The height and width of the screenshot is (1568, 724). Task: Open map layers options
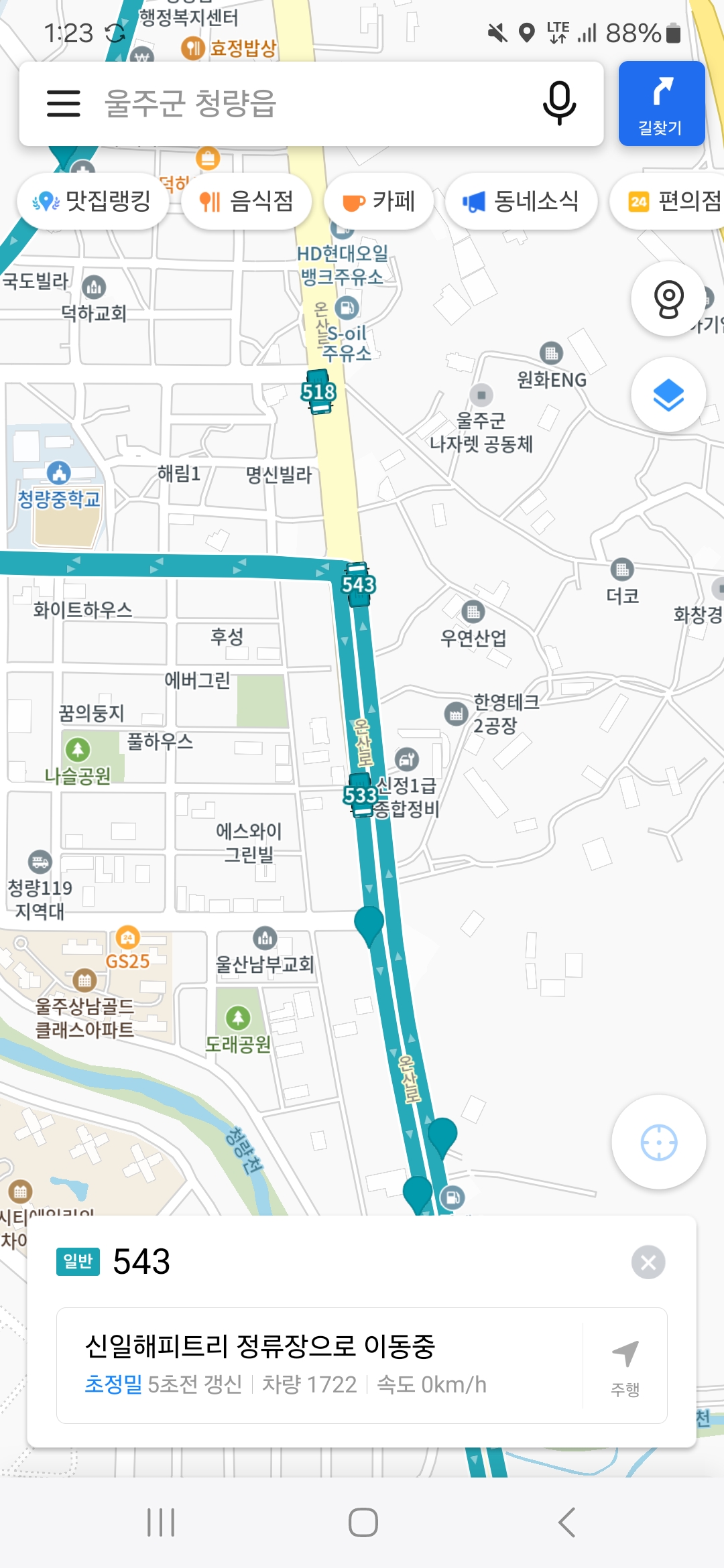coord(668,395)
